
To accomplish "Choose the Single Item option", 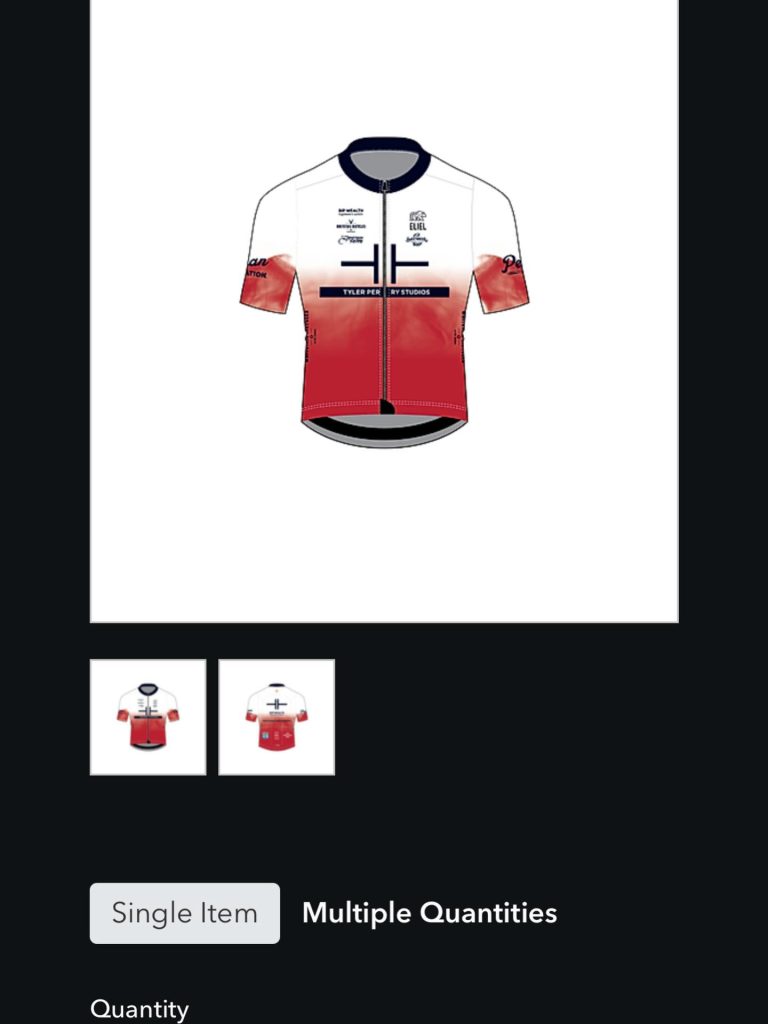I will click(185, 913).
